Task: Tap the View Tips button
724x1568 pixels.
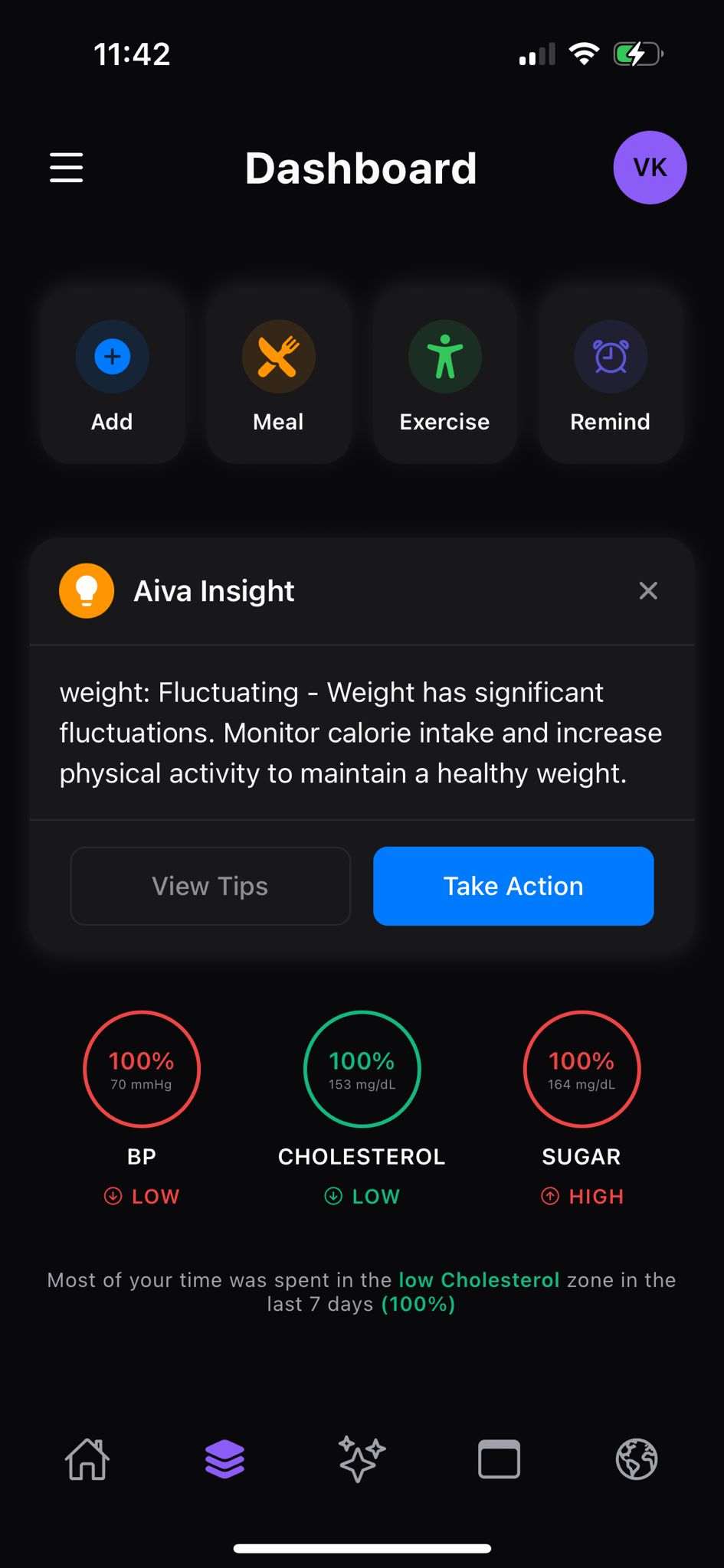Action: point(211,886)
